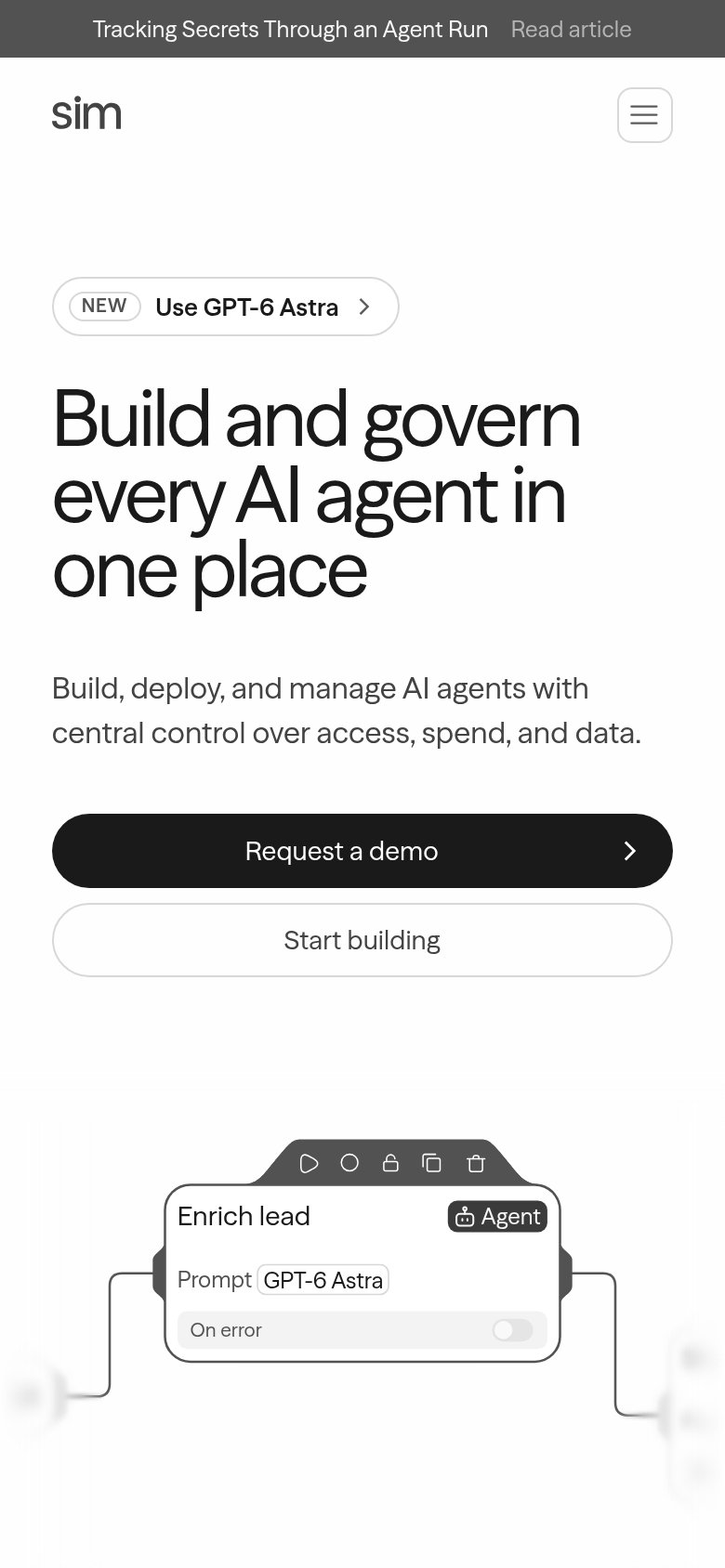Viewport: 725px width, 1568px height.
Task: Request a demo
Action: 362,851
